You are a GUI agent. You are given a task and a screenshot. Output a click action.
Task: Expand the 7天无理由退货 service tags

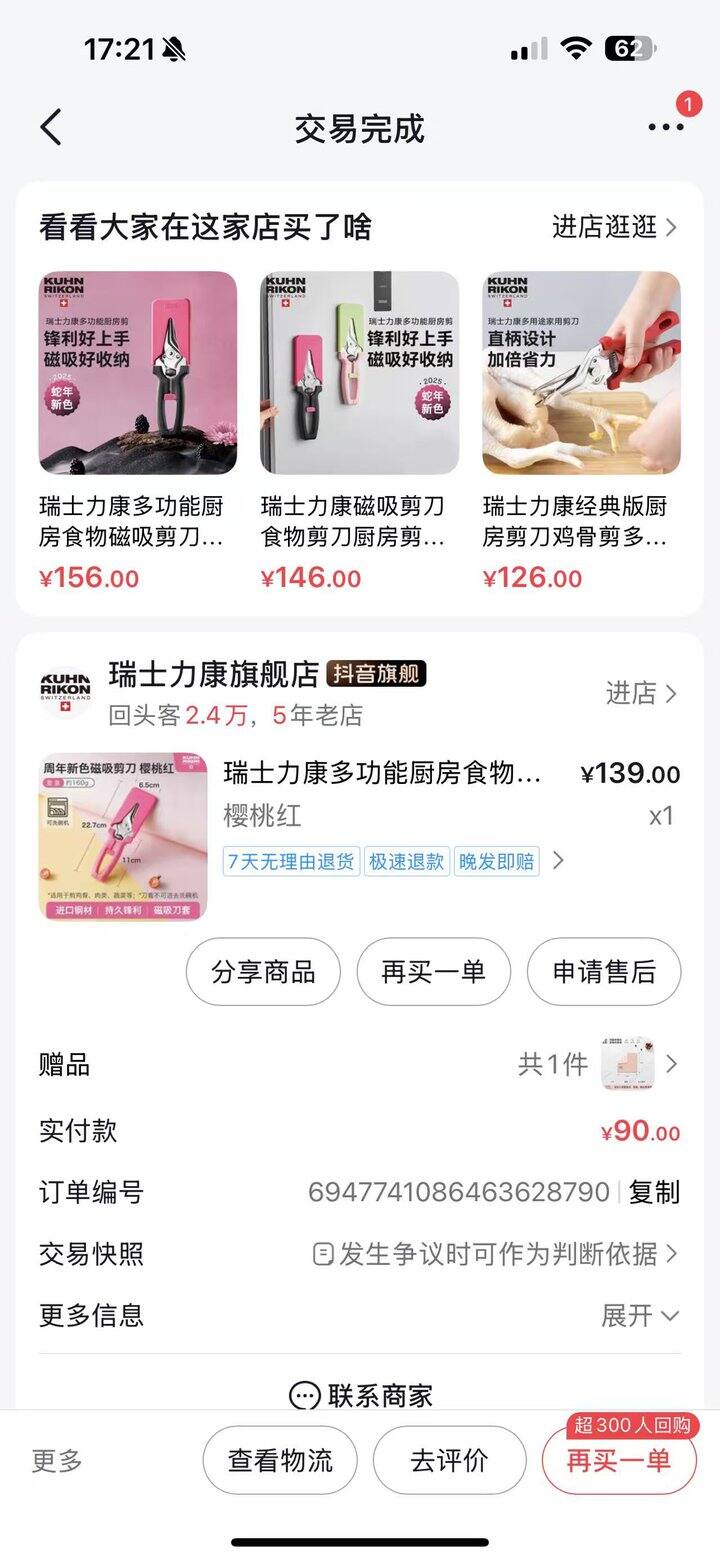pos(558,860)
